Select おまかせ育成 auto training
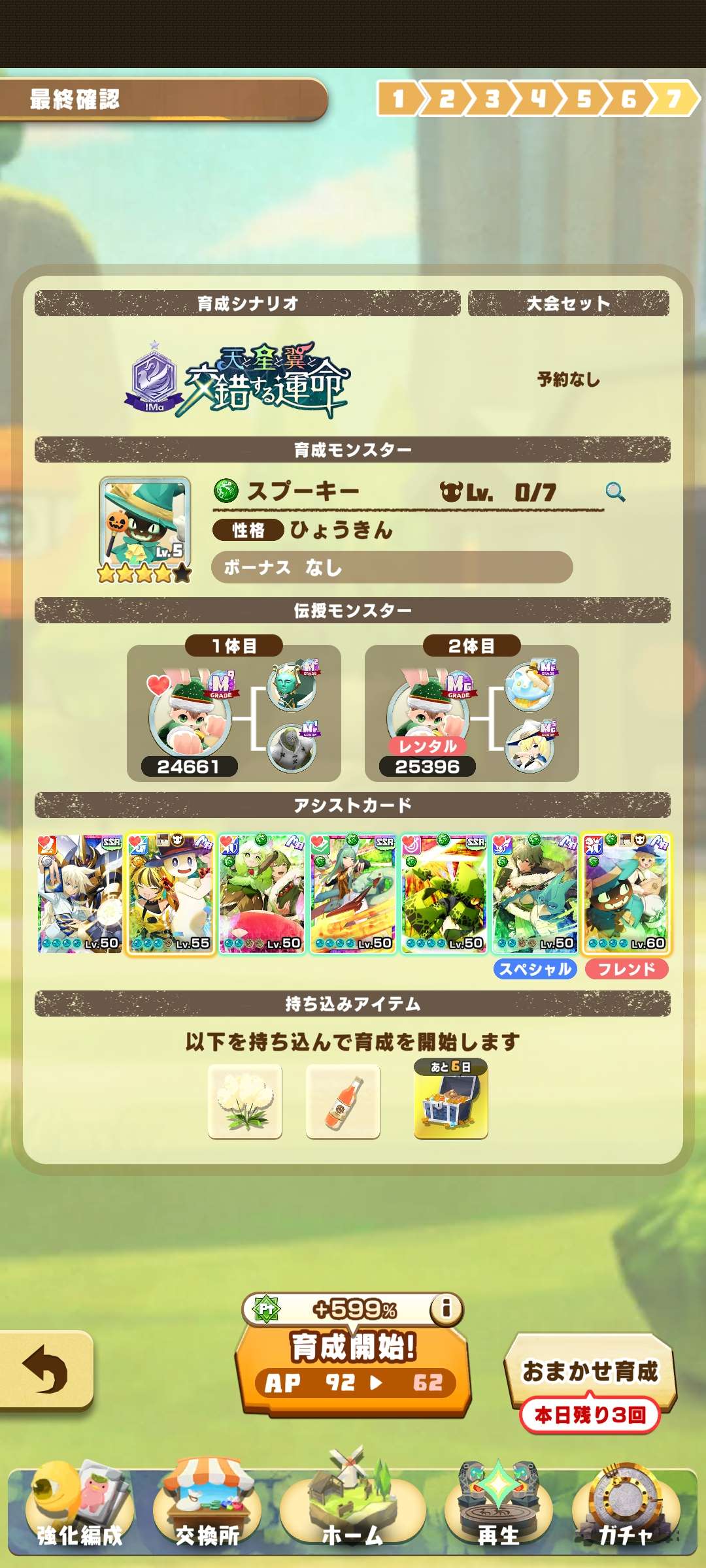This screenshot has height=1568, width=706. (x=590, y=1372)
